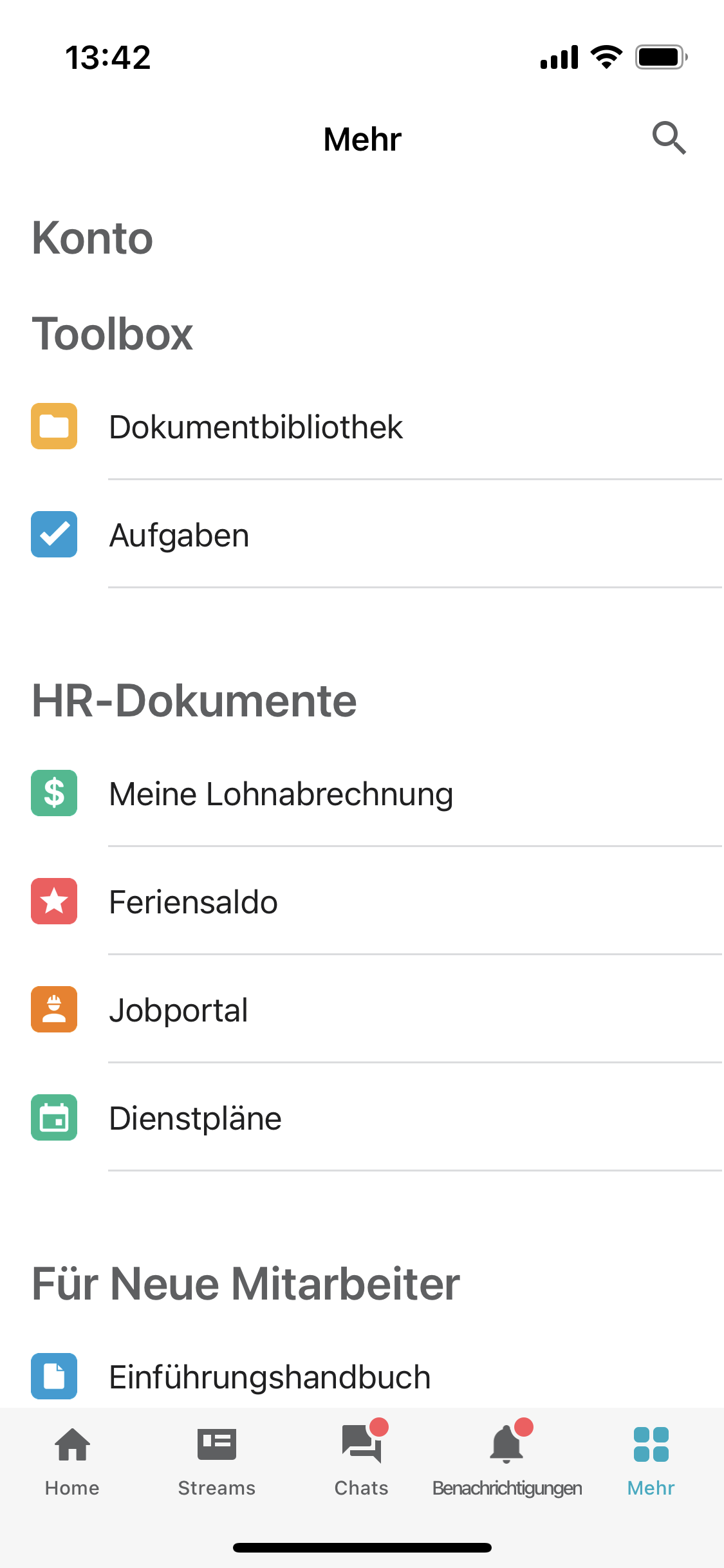The height and width of the screenshot is (1568, 724).
Task: Select the Mehr tab
Action: pyautogui.click(x=651, y=1461)
